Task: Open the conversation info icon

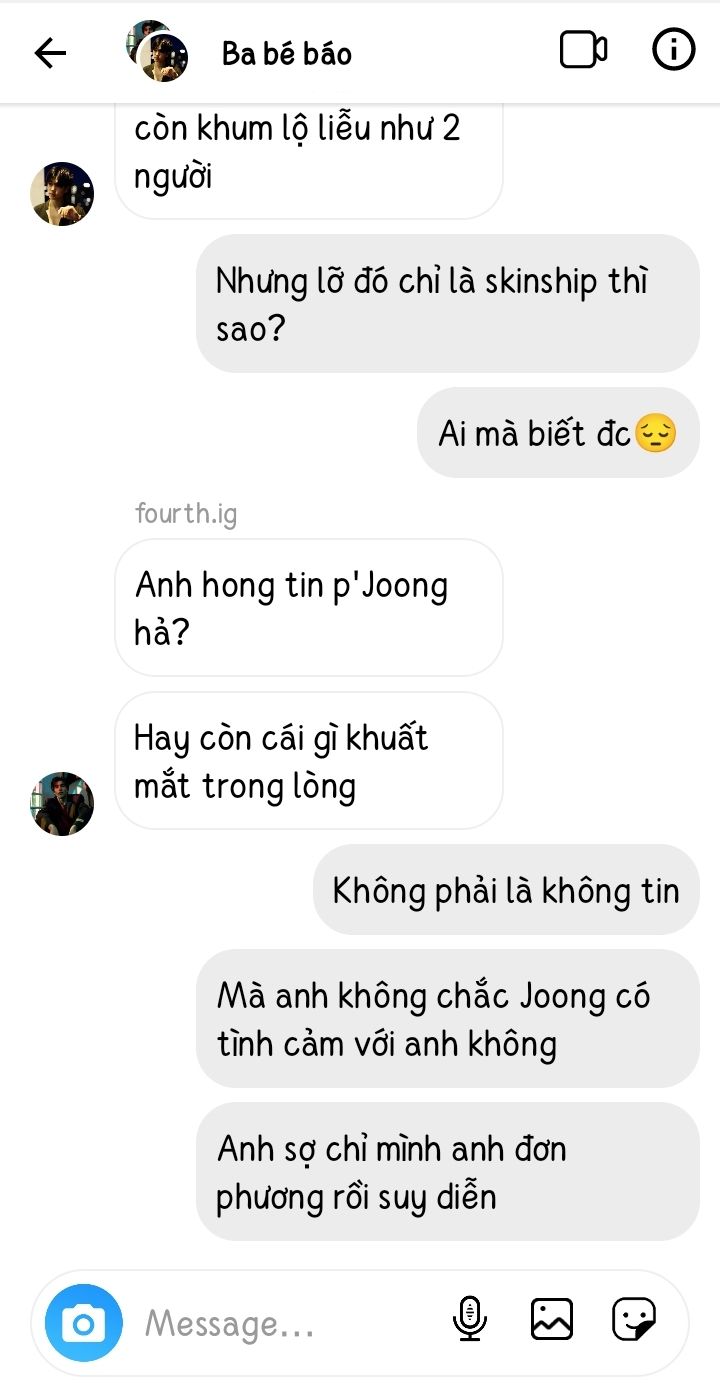Action: [x=673, y=49]
